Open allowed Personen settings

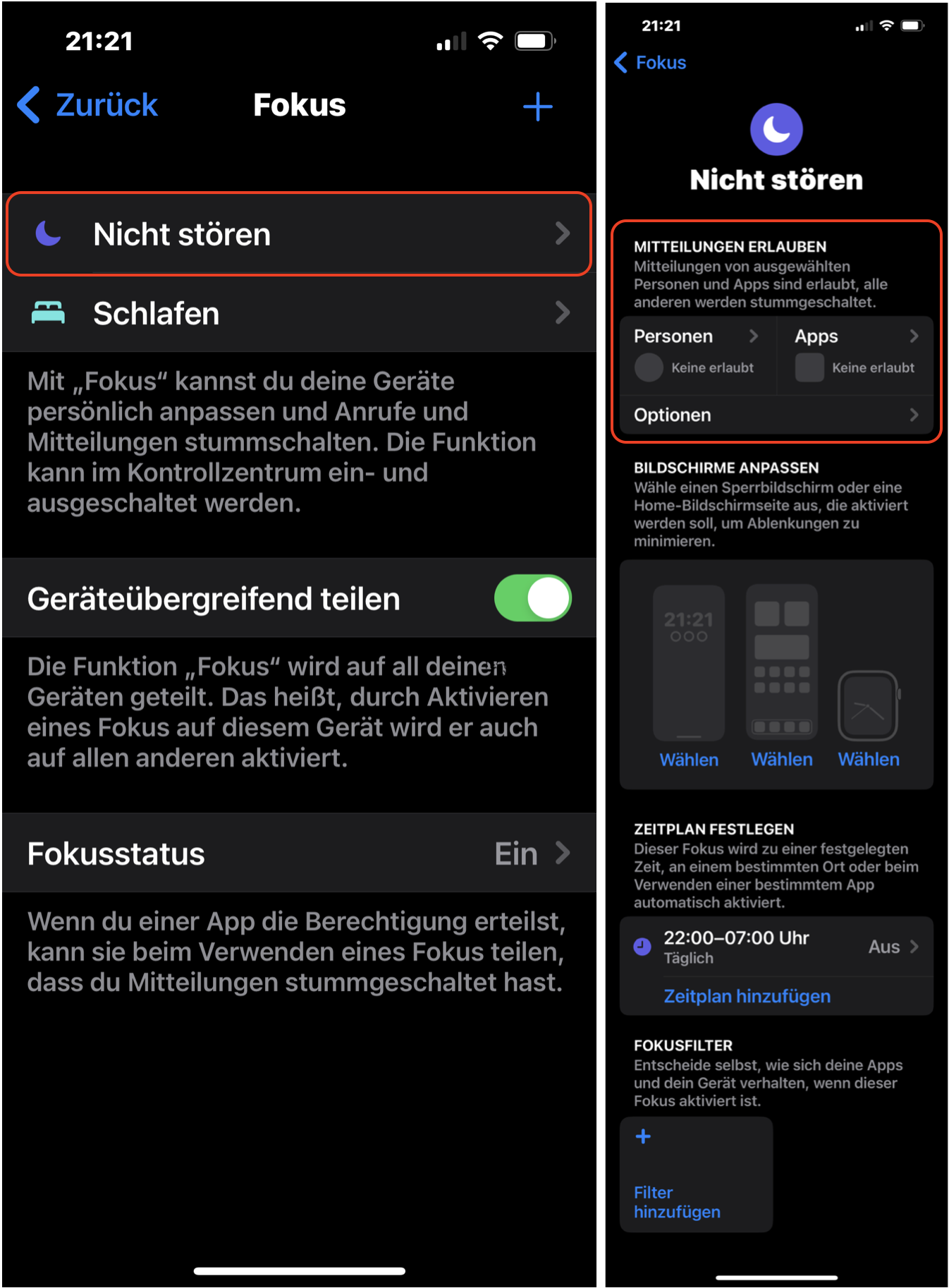coord(697,355)
